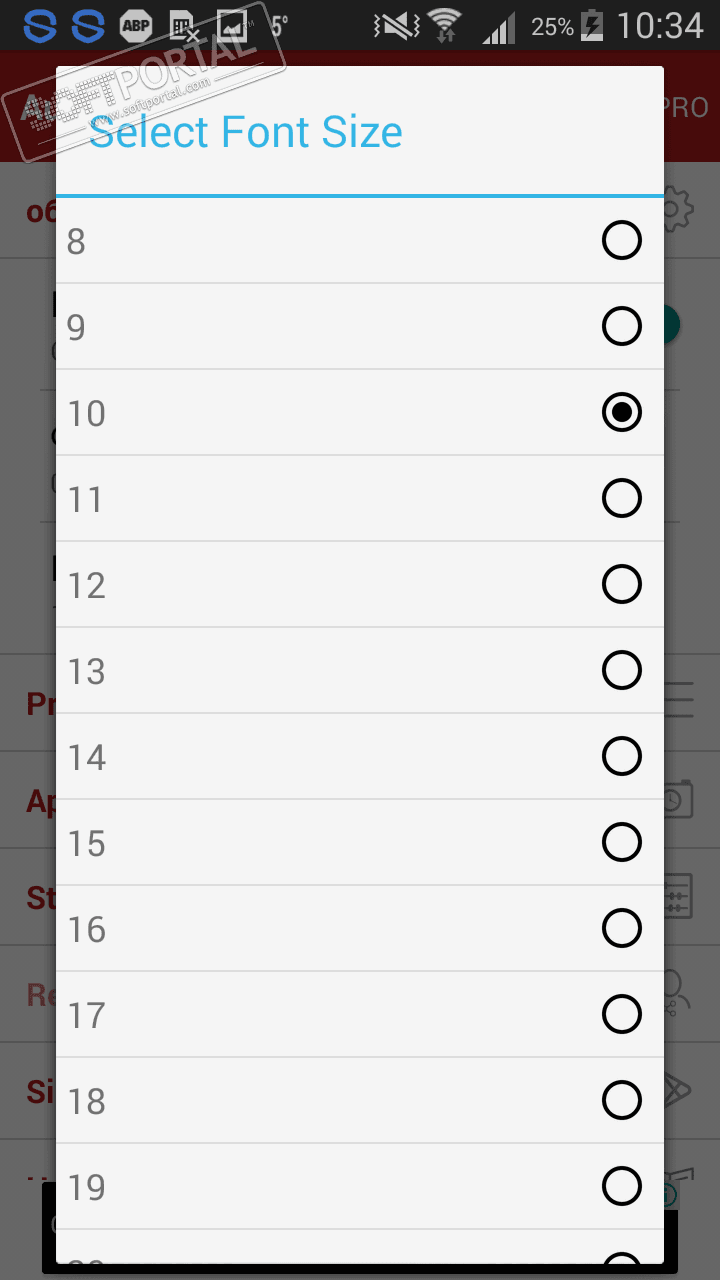Screen dimensions: 720x1280
Task: Select font size 13
Action: click(360, 671)
